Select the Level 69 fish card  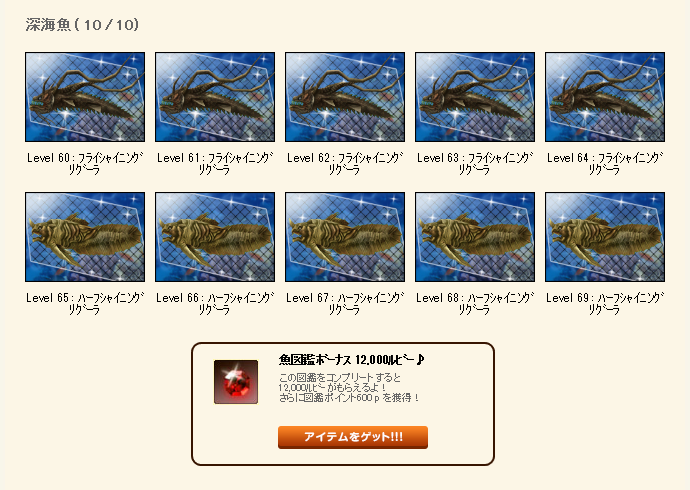pos(605,237)
